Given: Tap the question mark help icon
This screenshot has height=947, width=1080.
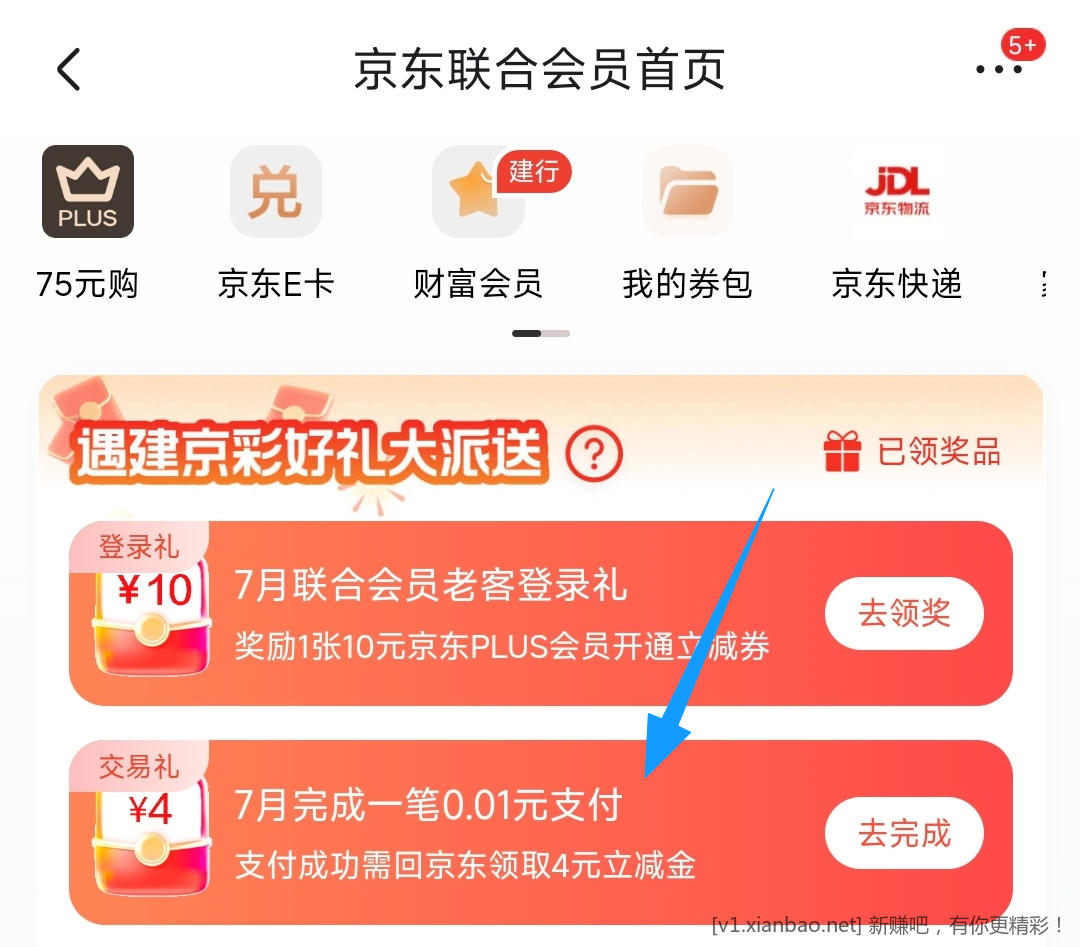Looking at the screenshot, I should [x=594, y=454].
